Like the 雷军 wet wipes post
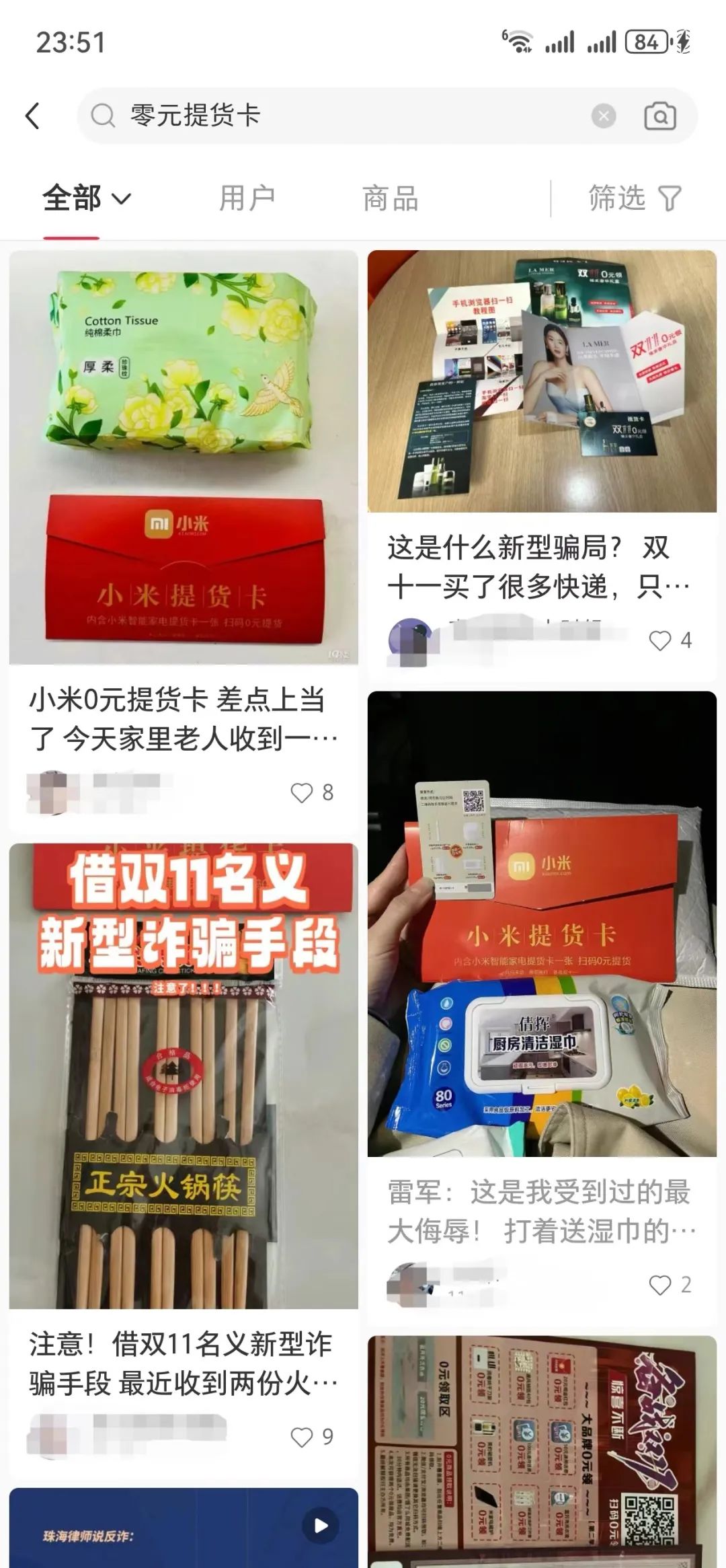The width and height of the screenshot is (726, 1568). pos(660,1285)
